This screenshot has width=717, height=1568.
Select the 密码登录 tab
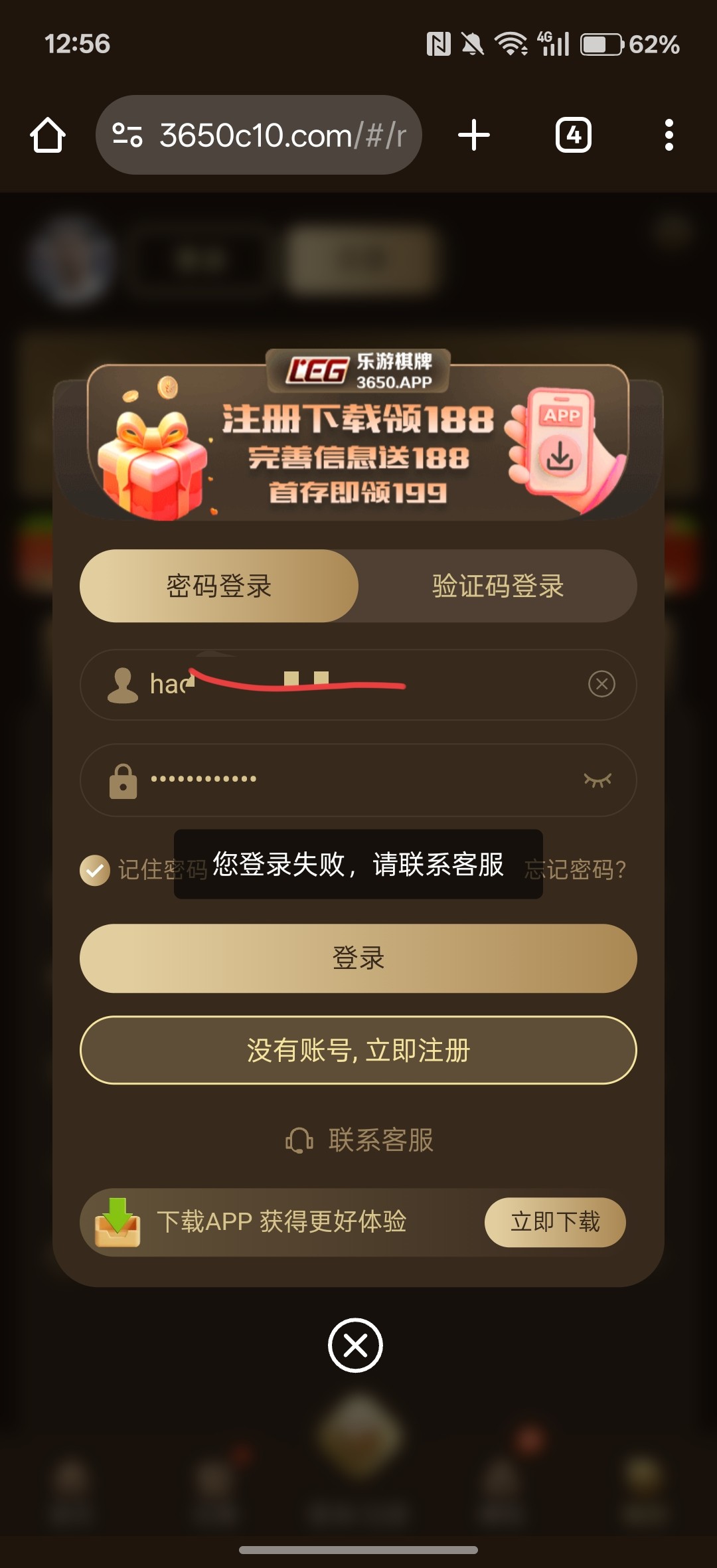tap(219, 586)
